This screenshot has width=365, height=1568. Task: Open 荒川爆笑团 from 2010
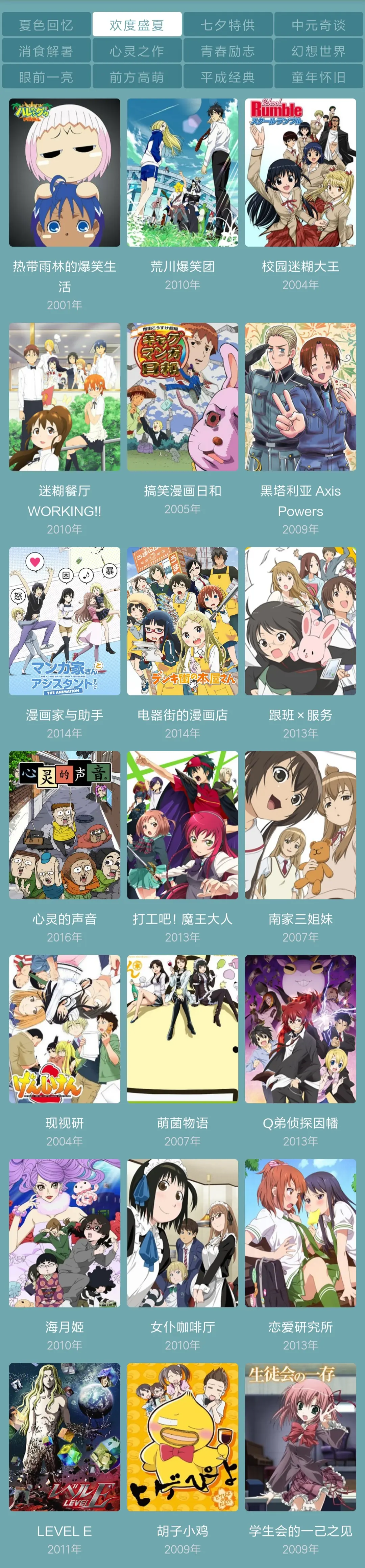pyautogui.click(x=182, y=173)
